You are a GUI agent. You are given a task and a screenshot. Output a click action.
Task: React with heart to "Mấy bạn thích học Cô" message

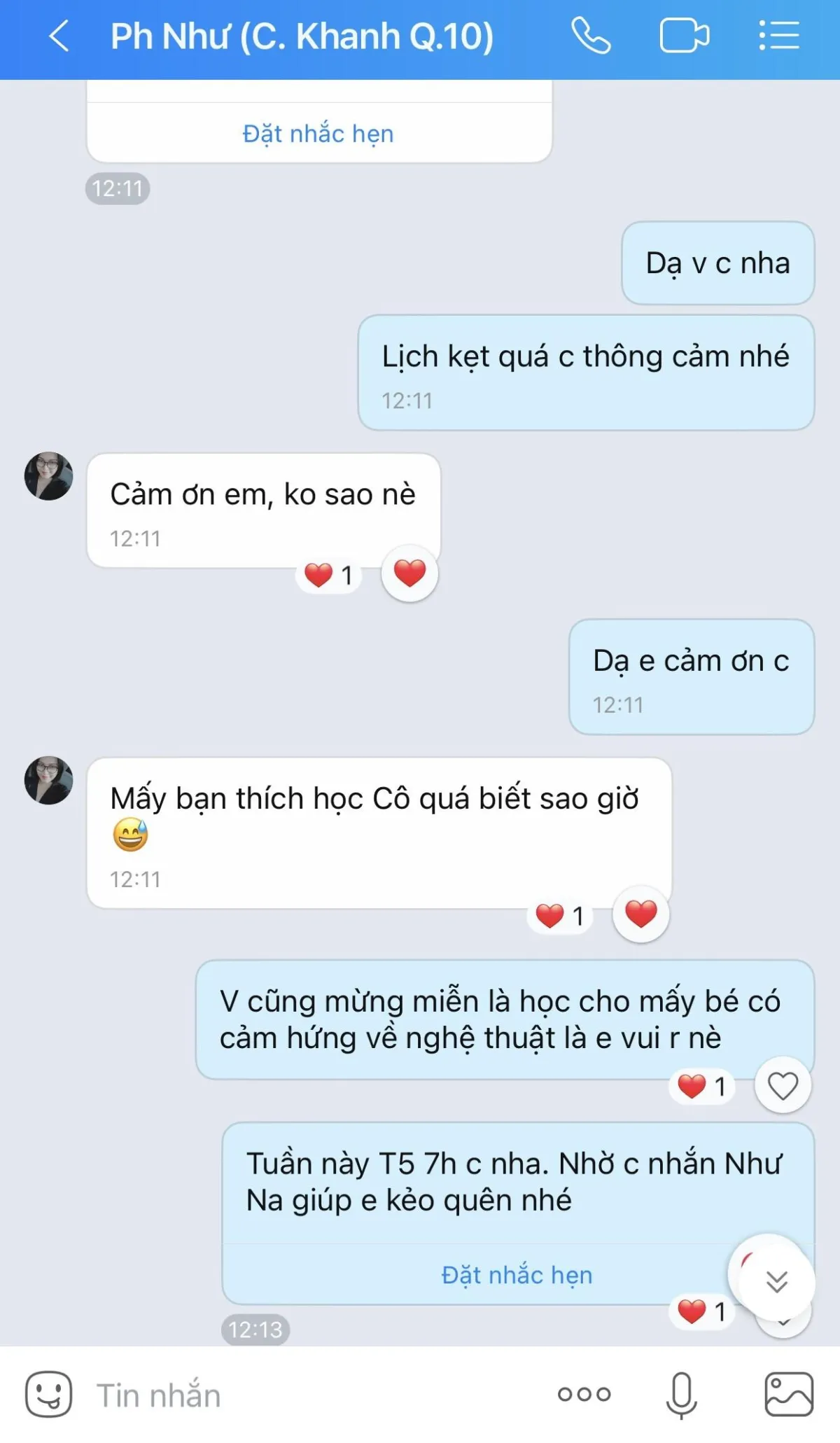click(640, 914)
